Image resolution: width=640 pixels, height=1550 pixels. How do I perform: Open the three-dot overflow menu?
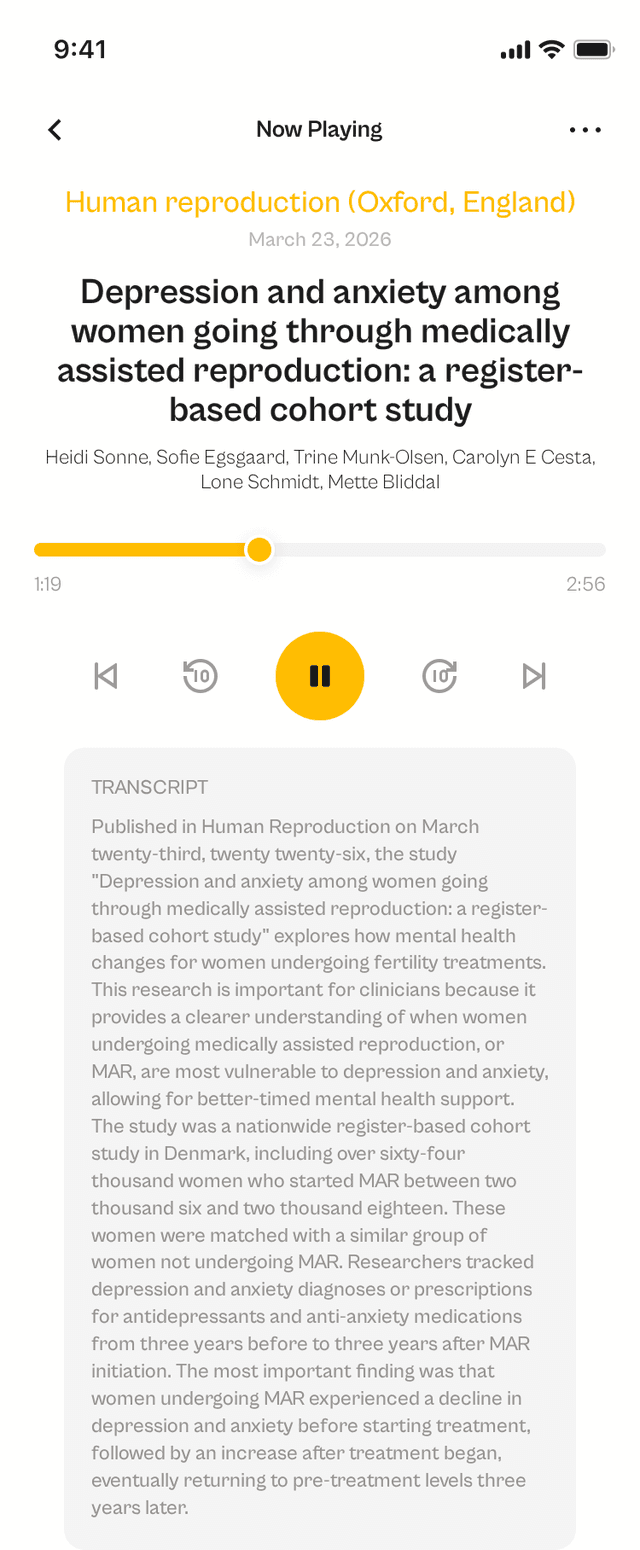coord(585,130)
